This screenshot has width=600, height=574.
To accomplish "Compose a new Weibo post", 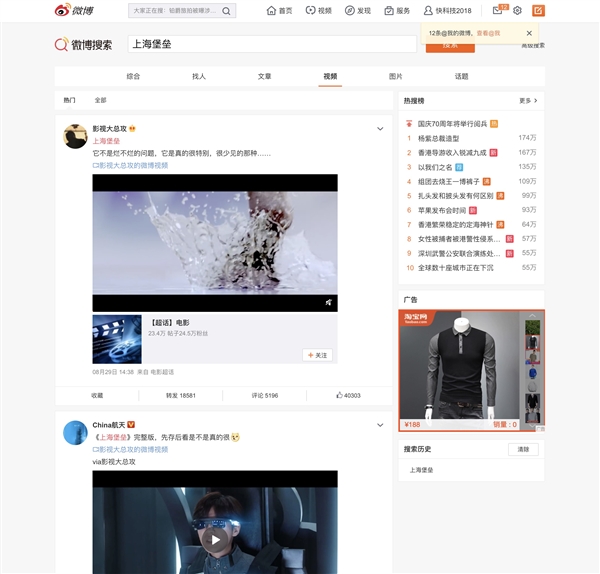I will click(x=539, y=11).
